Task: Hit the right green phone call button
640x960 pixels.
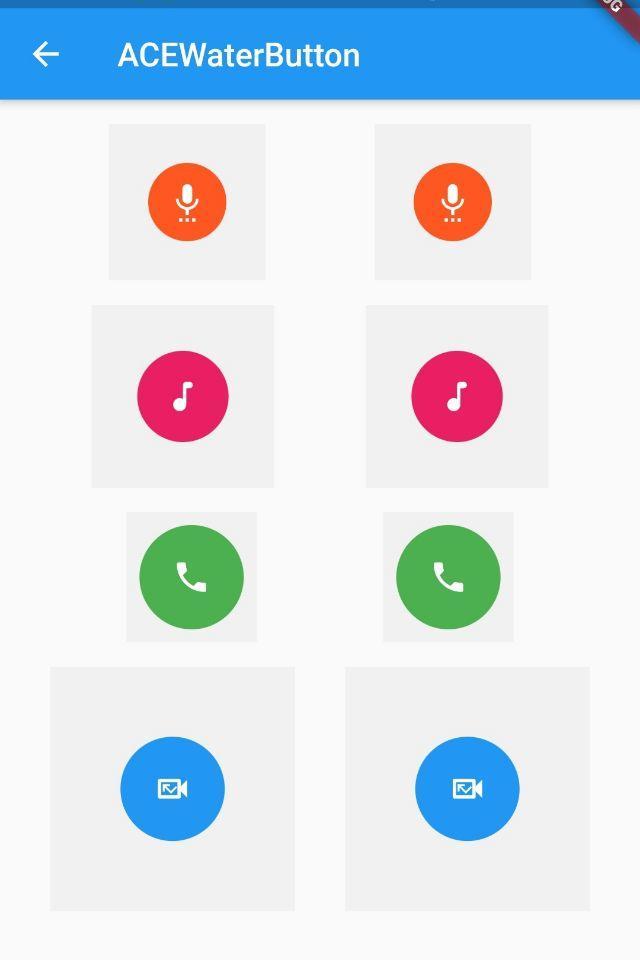Action: pos(448,577)
